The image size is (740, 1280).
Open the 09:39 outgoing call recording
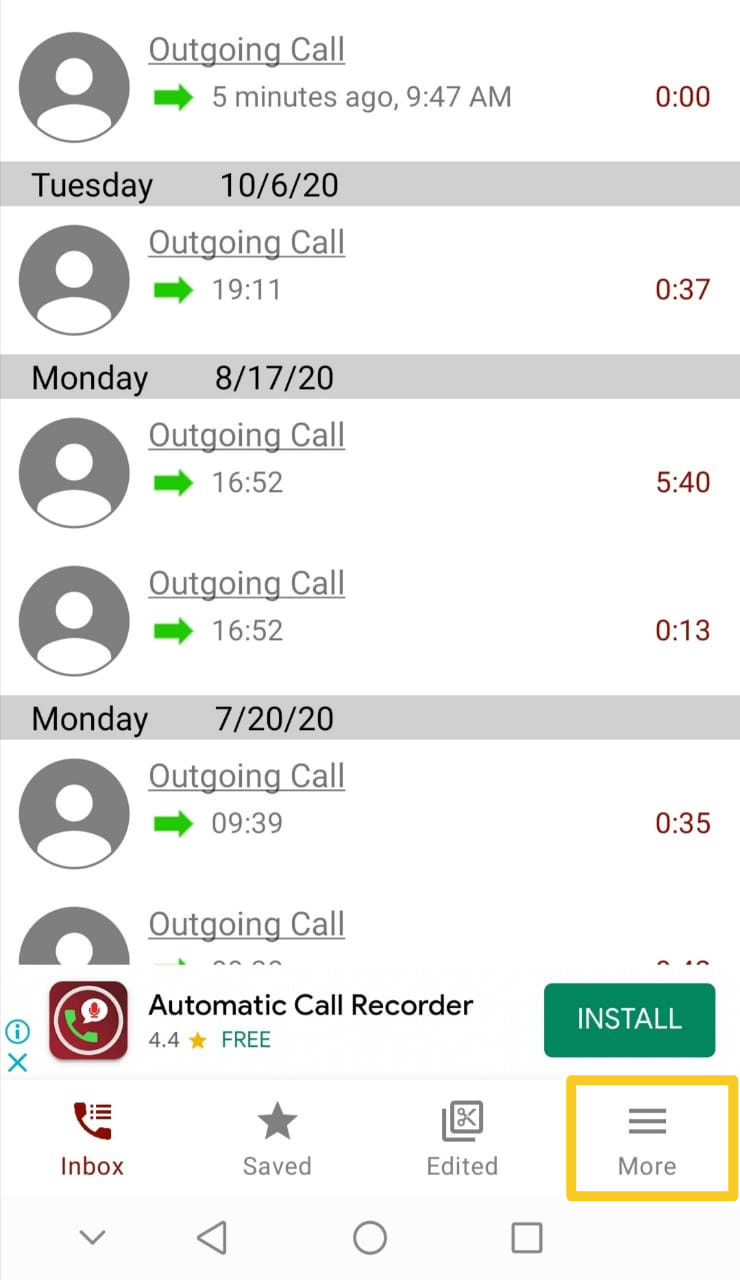pyautogui.click(x=370, y=814)
